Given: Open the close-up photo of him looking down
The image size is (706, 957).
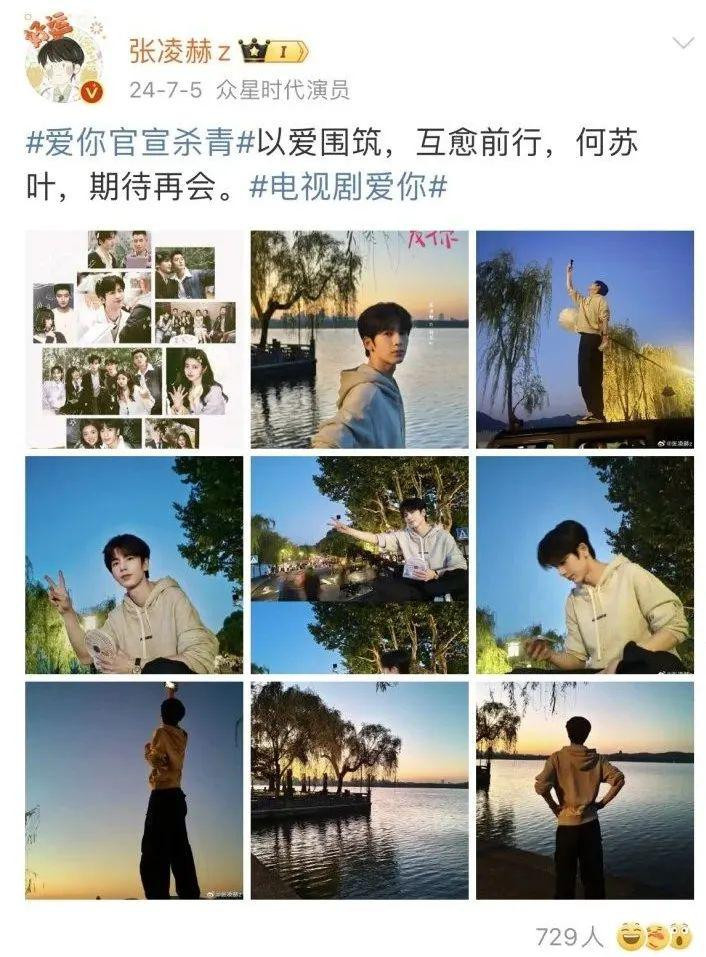Looking at the screenshot, I should click(584, 565).
